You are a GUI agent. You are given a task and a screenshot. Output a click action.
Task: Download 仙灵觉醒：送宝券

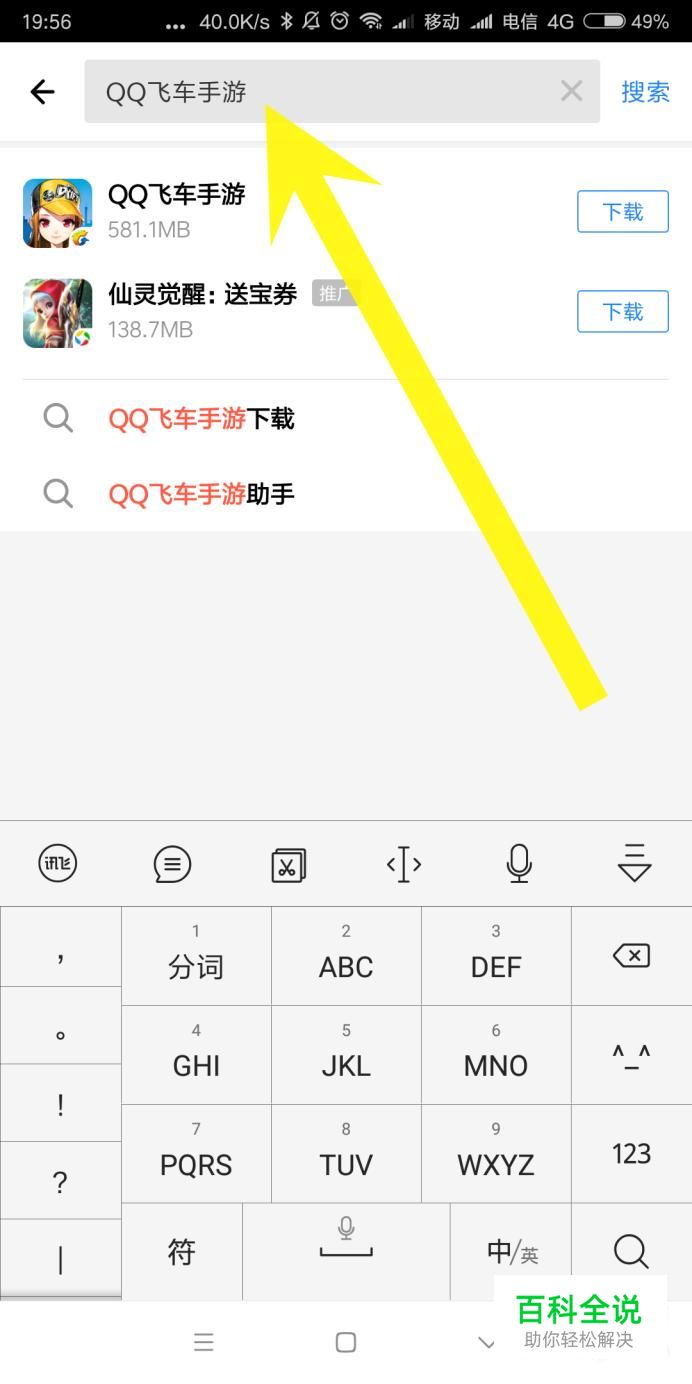tap(622, 312)
